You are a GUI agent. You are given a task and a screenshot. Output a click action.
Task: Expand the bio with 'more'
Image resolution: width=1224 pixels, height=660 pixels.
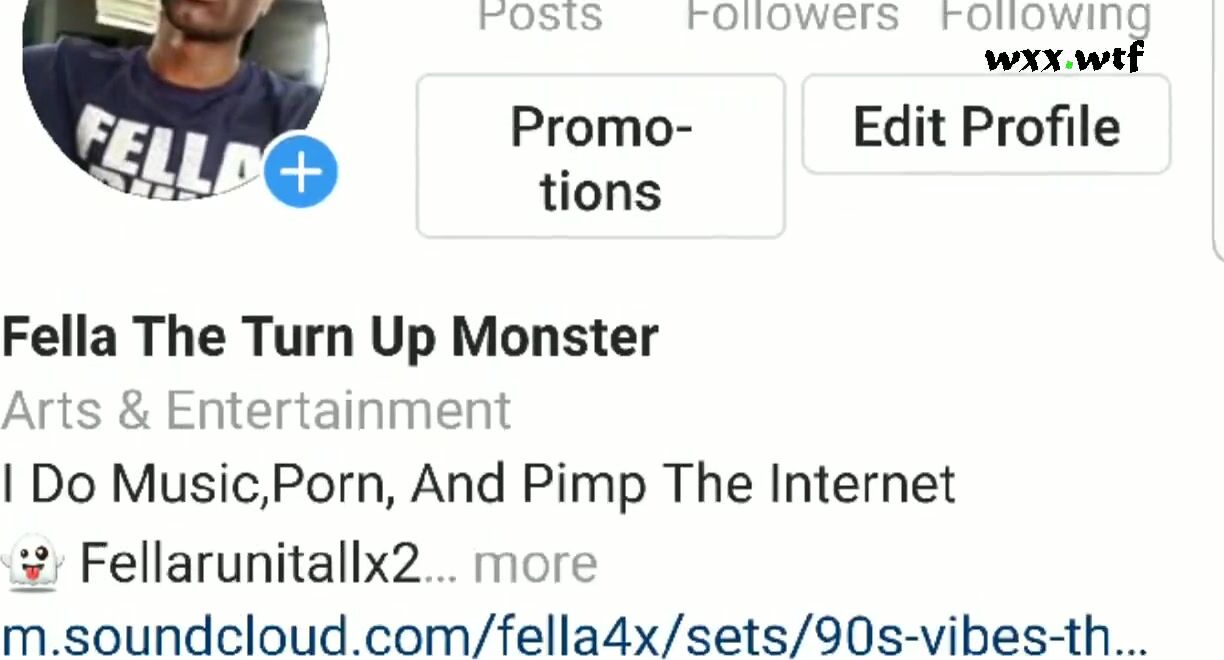point(535,564)
